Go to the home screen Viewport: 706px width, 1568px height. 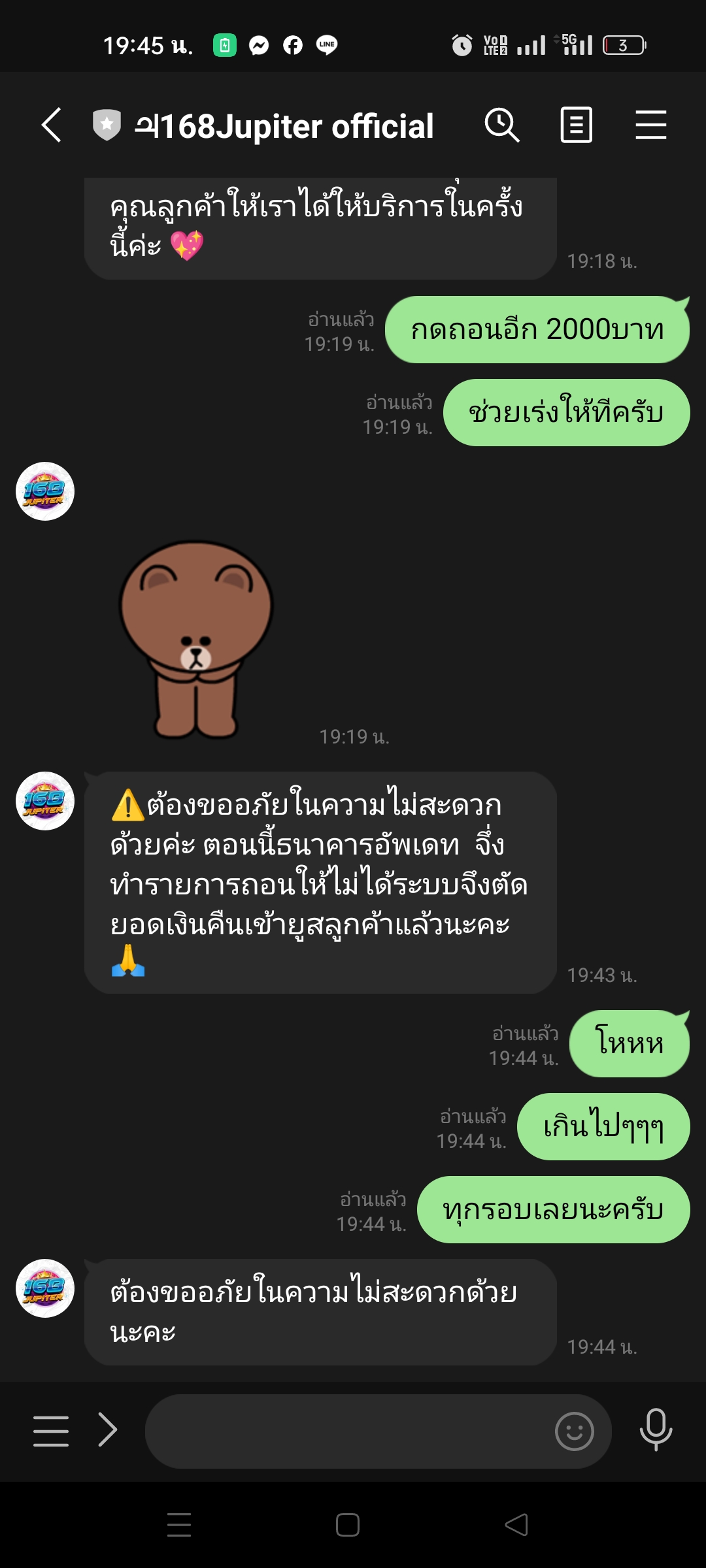point(347,1525)
